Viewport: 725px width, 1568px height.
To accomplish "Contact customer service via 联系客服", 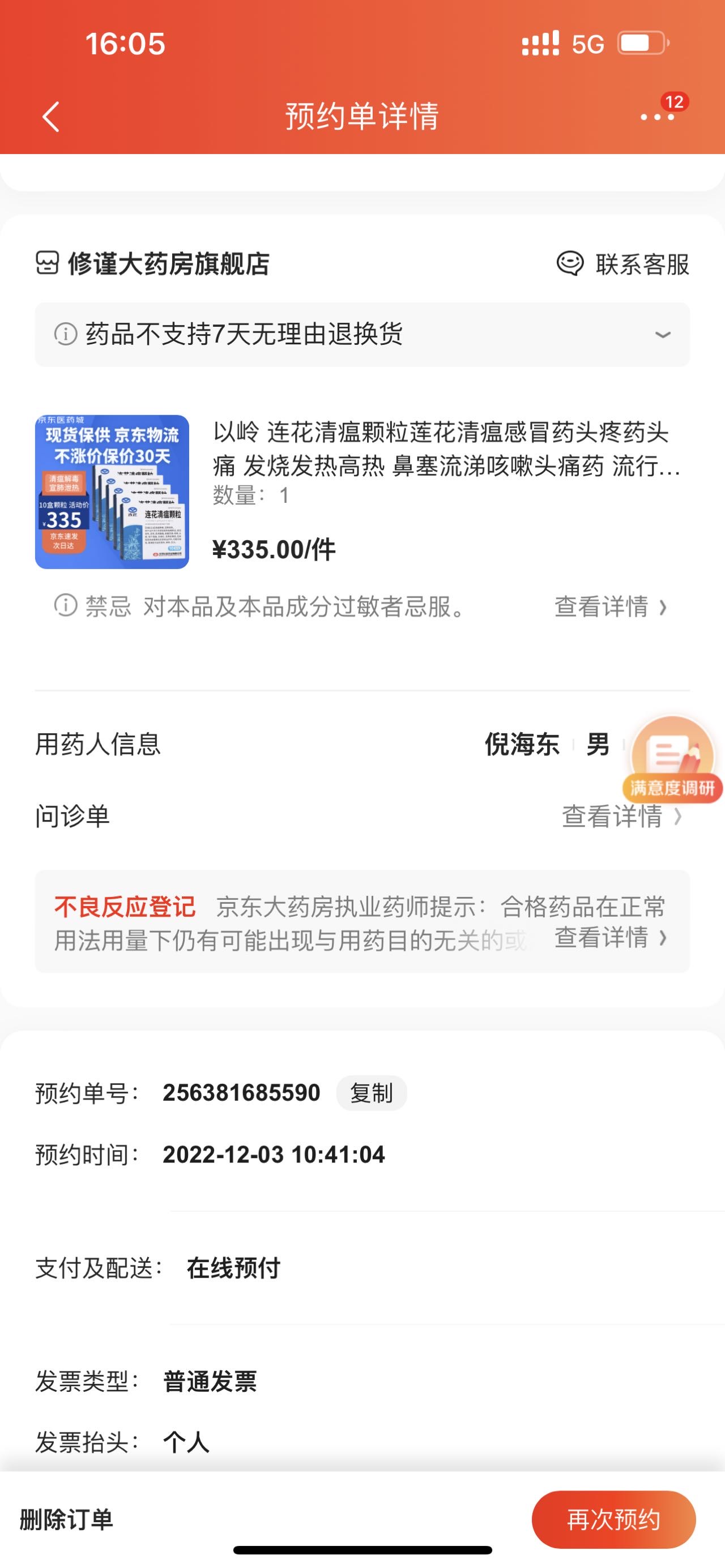I will [x=622, y=264].
